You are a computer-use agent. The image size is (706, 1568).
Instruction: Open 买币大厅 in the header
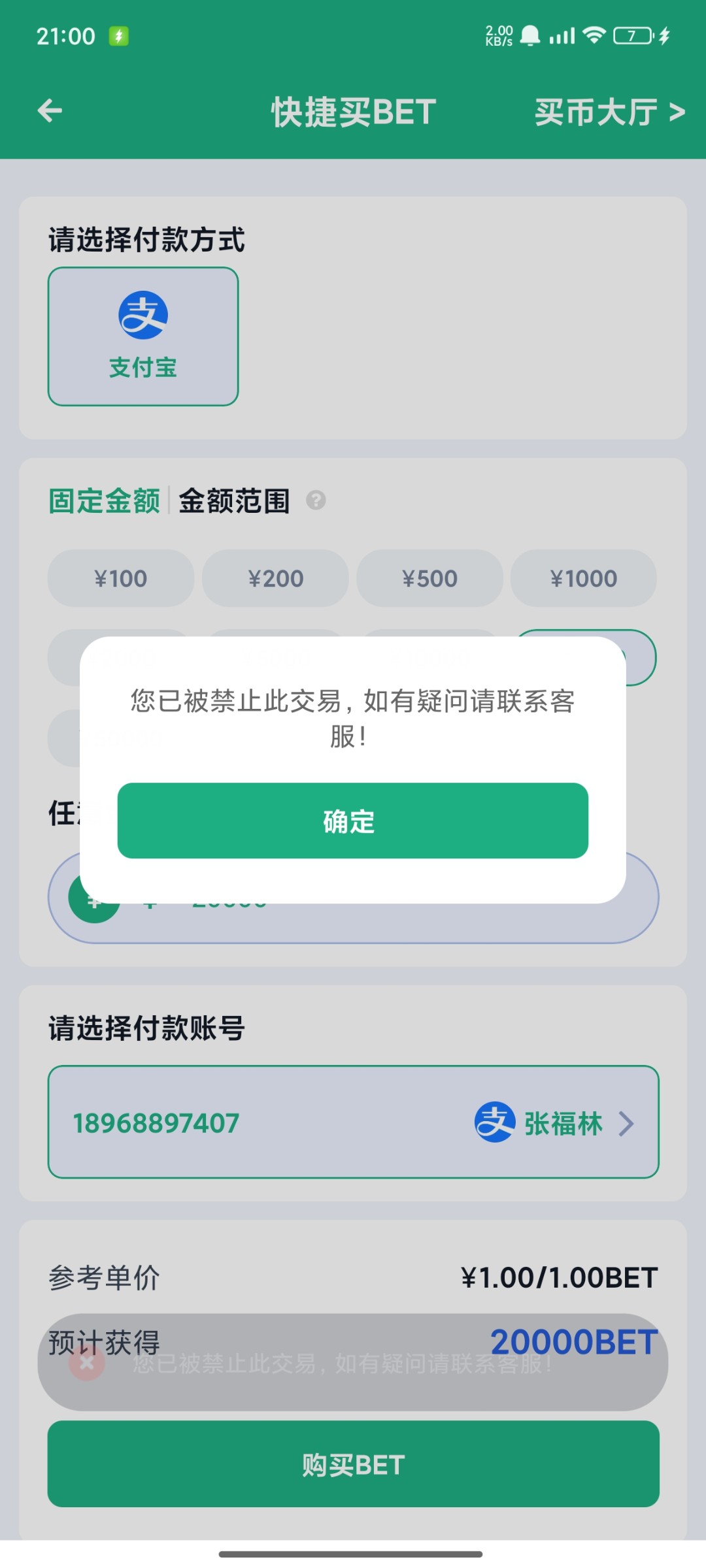point(610,112)
